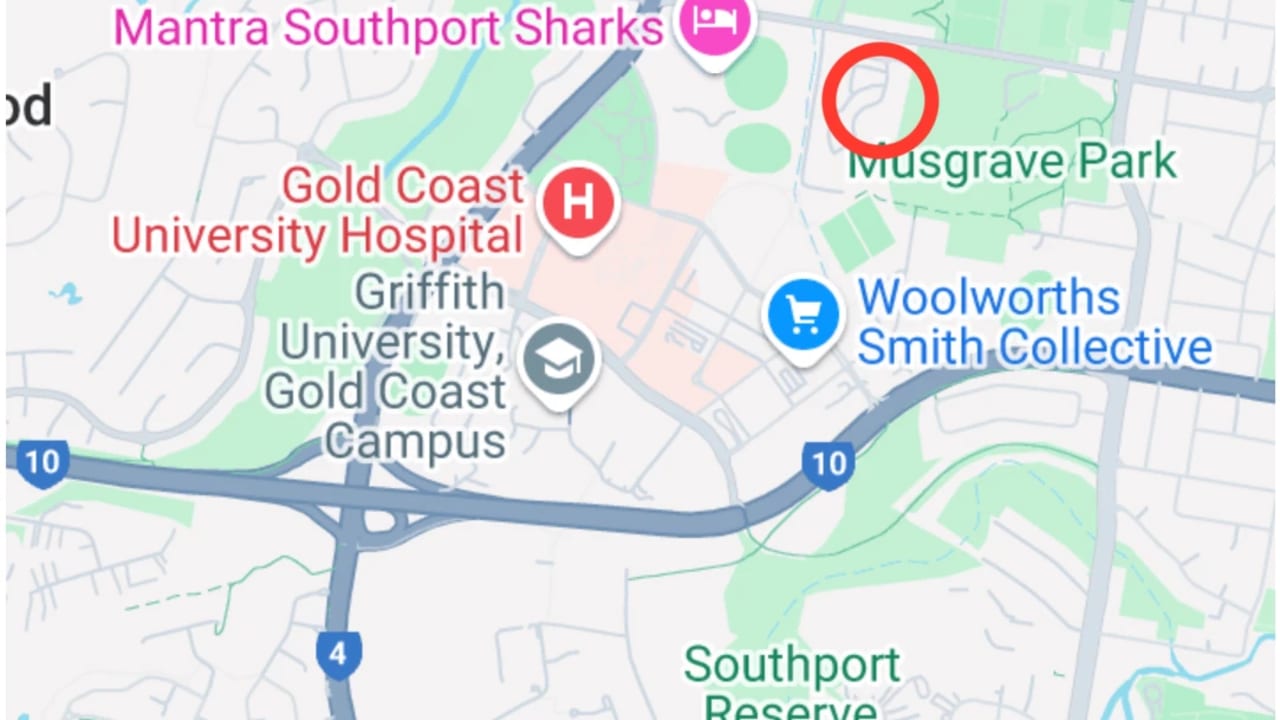
Task: Select the Woolworths Smith Collective marker
Action: click(803, 316)
